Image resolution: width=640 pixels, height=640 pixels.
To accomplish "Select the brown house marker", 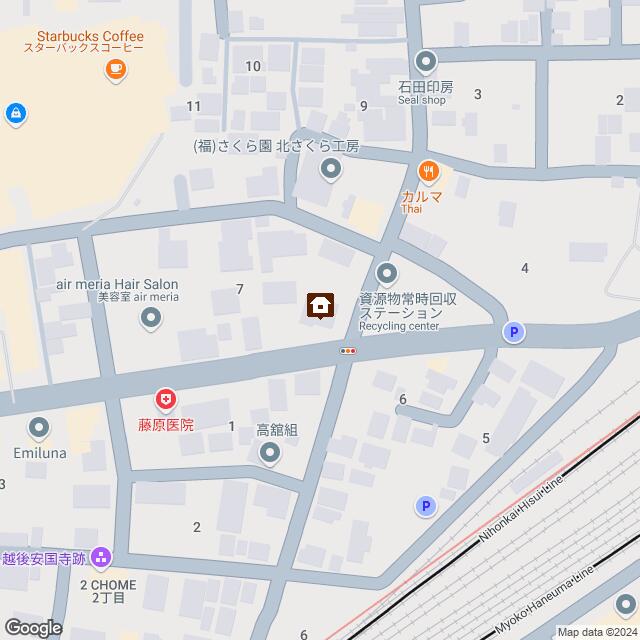I will click(x=320, y=306).
